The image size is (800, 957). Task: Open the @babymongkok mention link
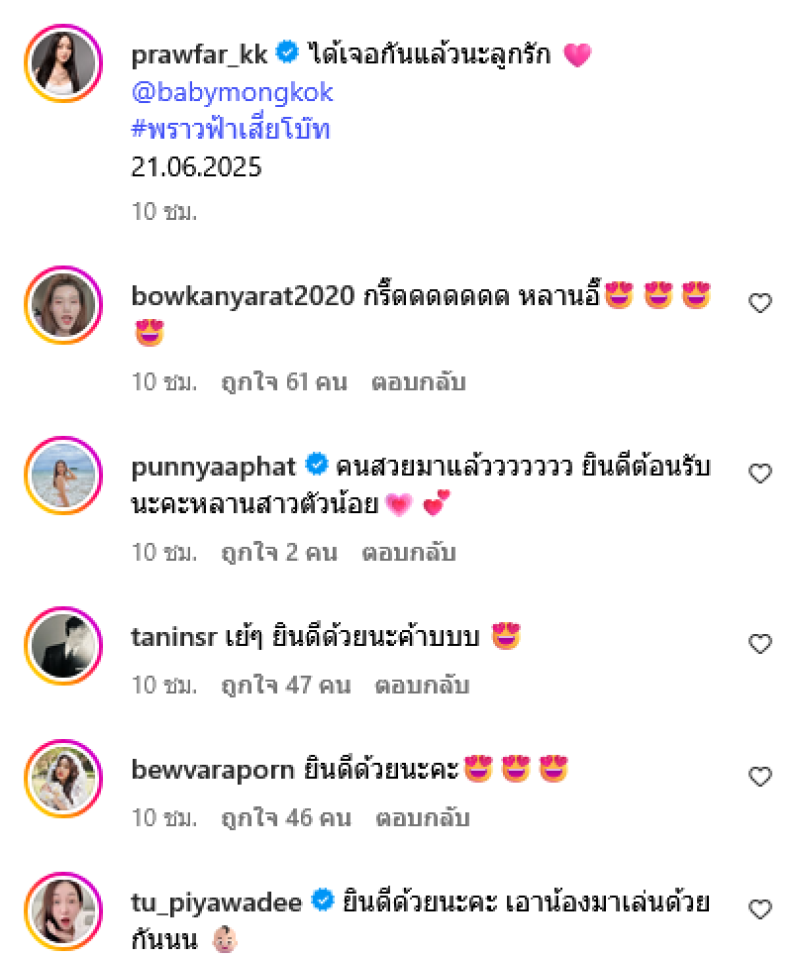232,93
